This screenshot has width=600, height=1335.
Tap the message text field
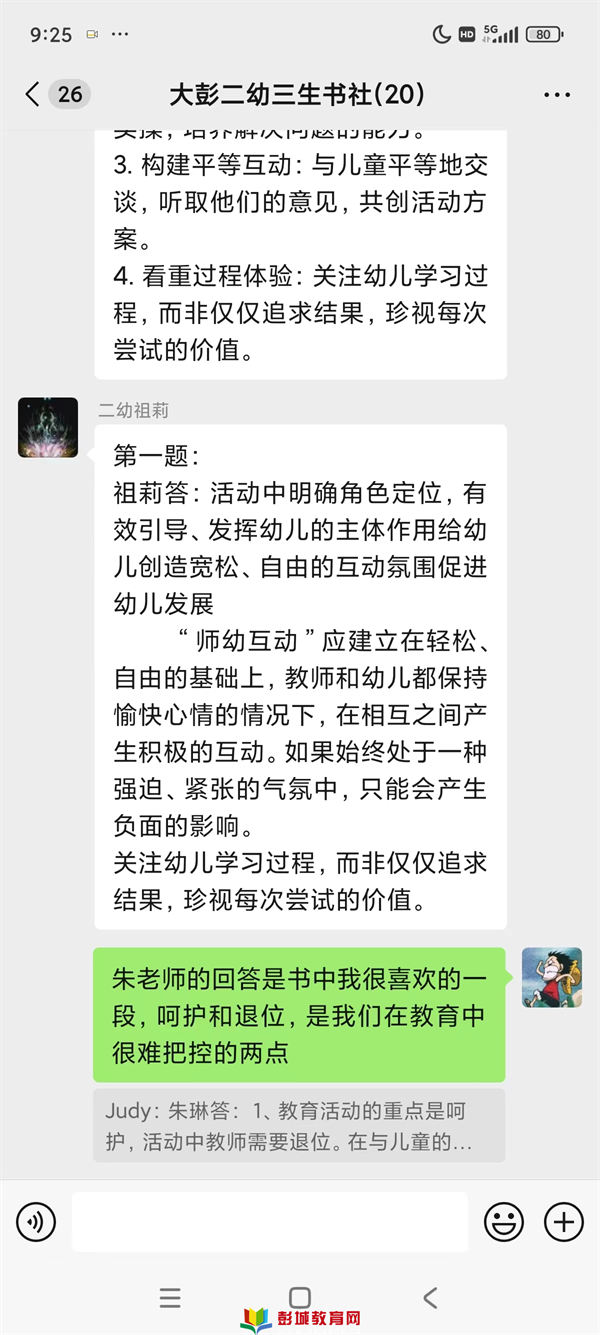(x=270, y=1221)
